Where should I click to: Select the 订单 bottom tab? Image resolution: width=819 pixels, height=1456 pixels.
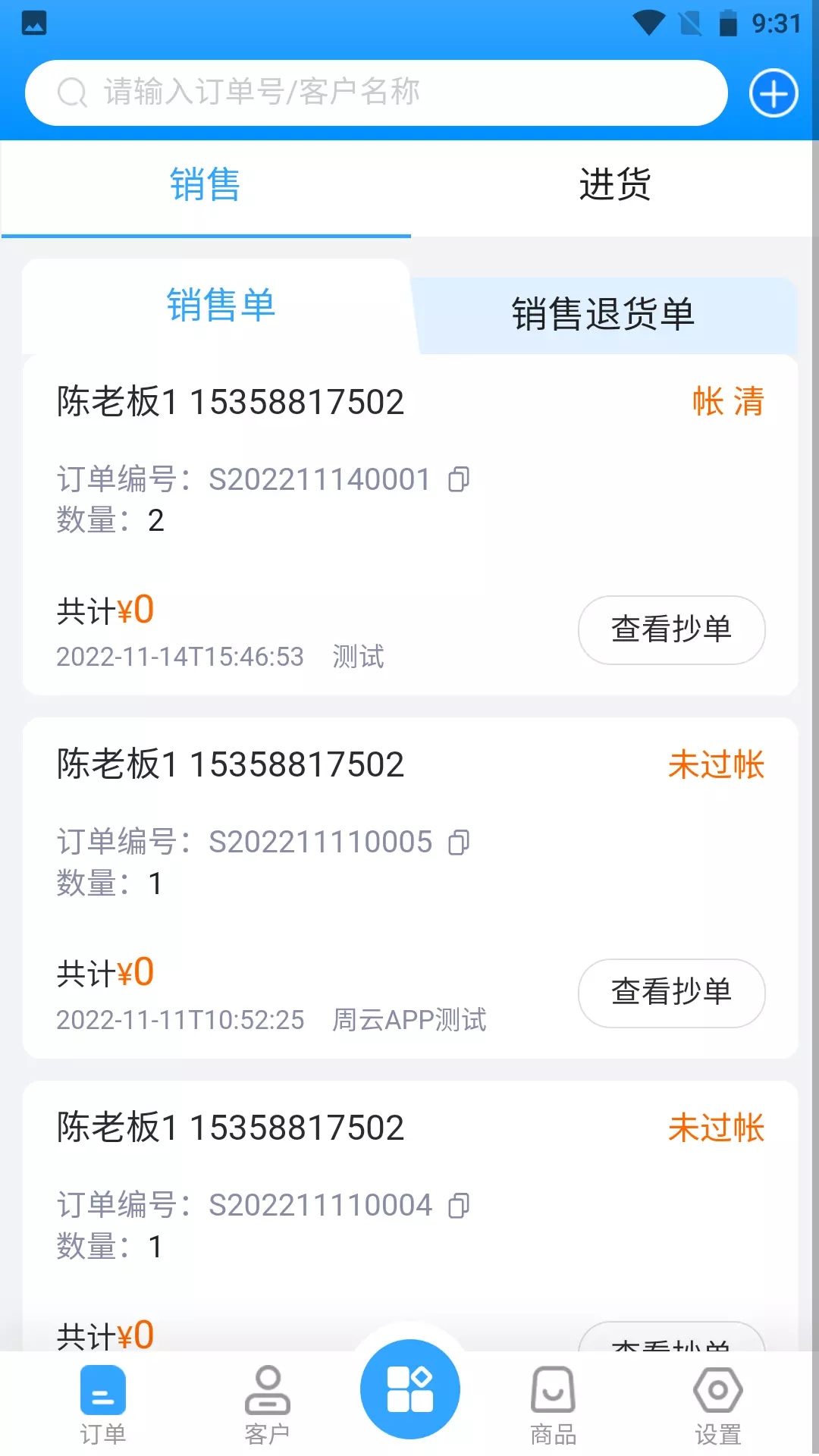point(103,1405)
